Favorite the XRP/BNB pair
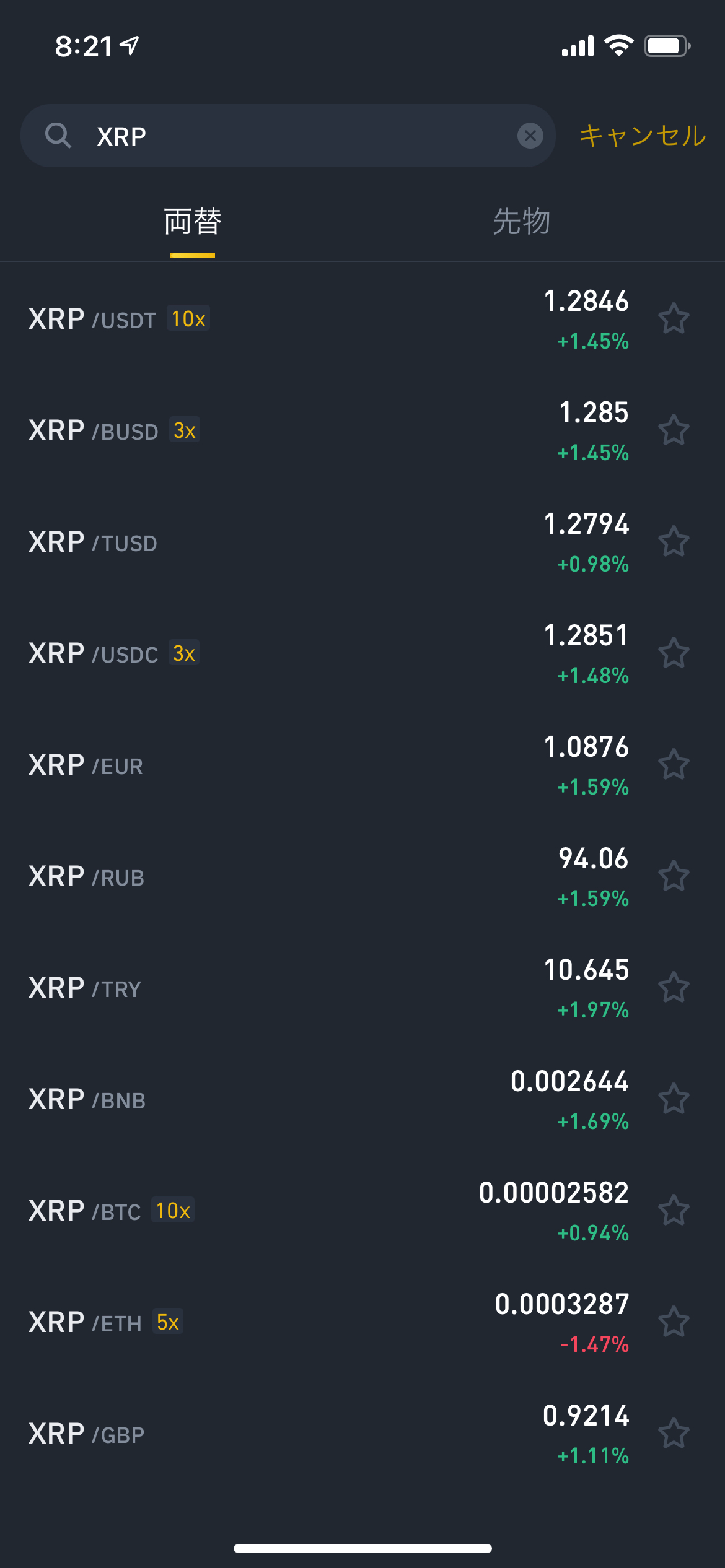Screen dimensions: 725x1568 point(674,1099)
